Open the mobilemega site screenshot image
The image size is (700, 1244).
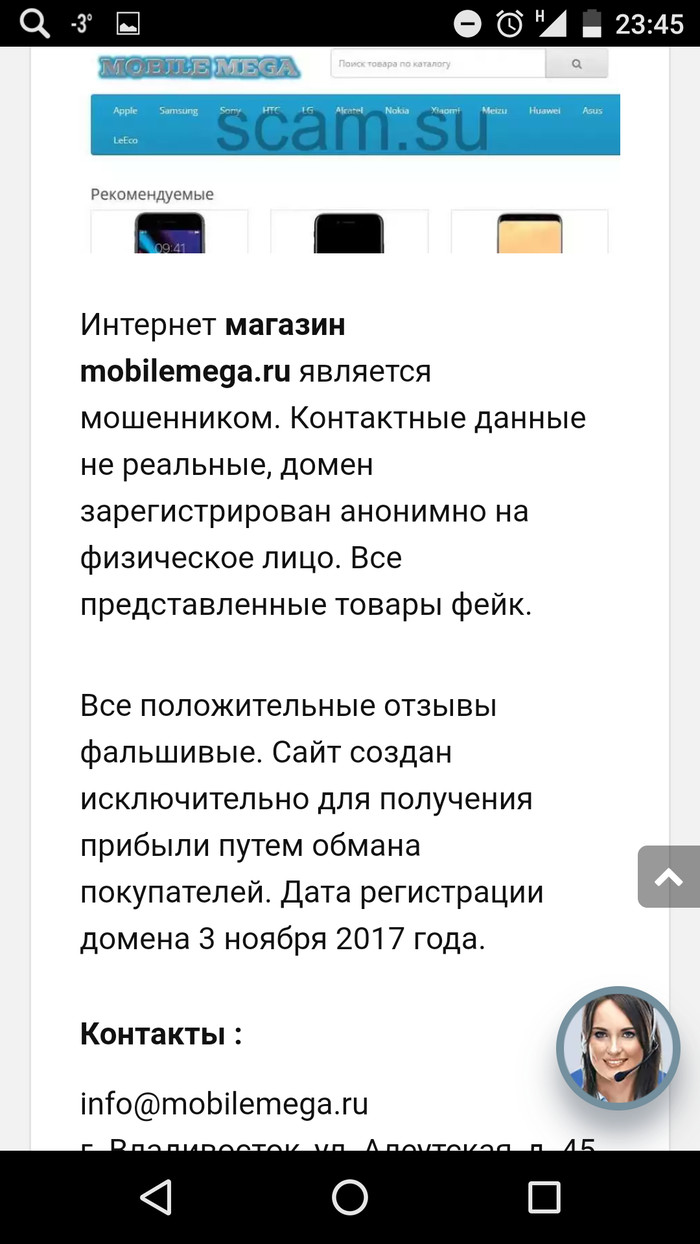click(x=350, y=150)
